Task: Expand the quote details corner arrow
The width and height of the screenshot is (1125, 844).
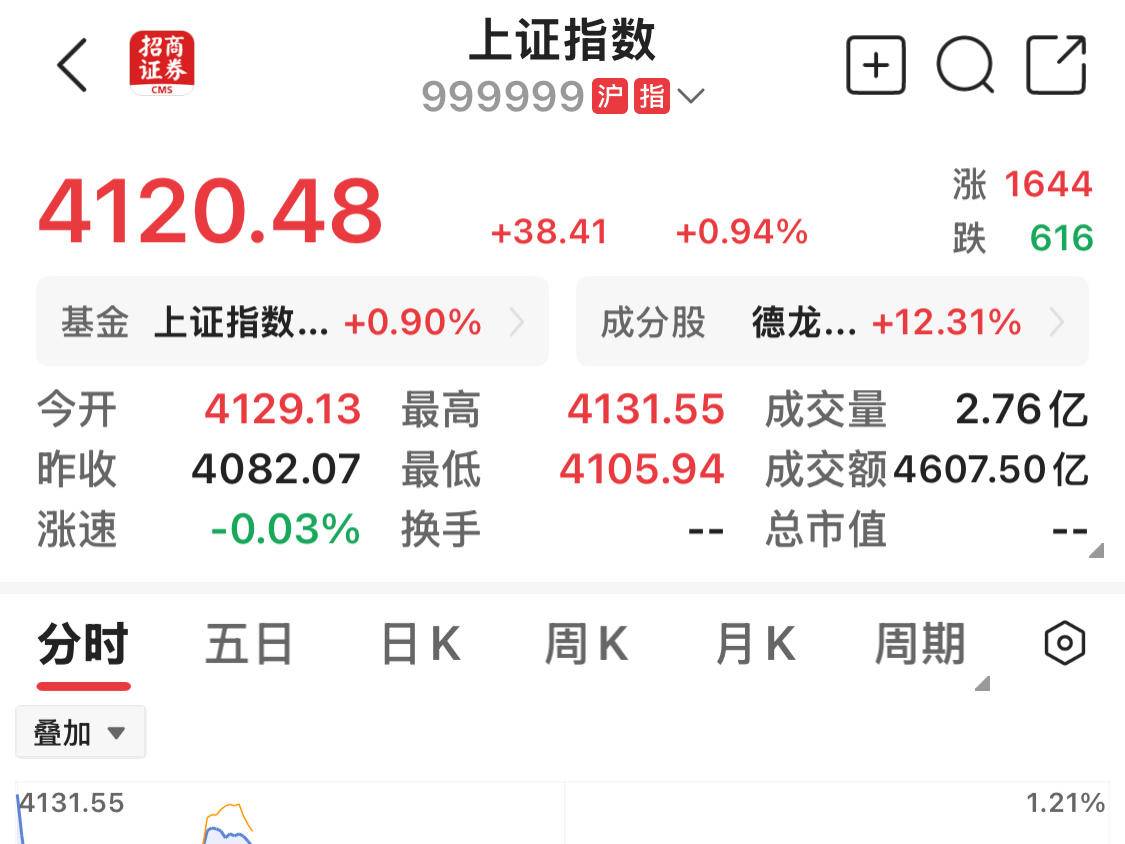Action: 1096,550
